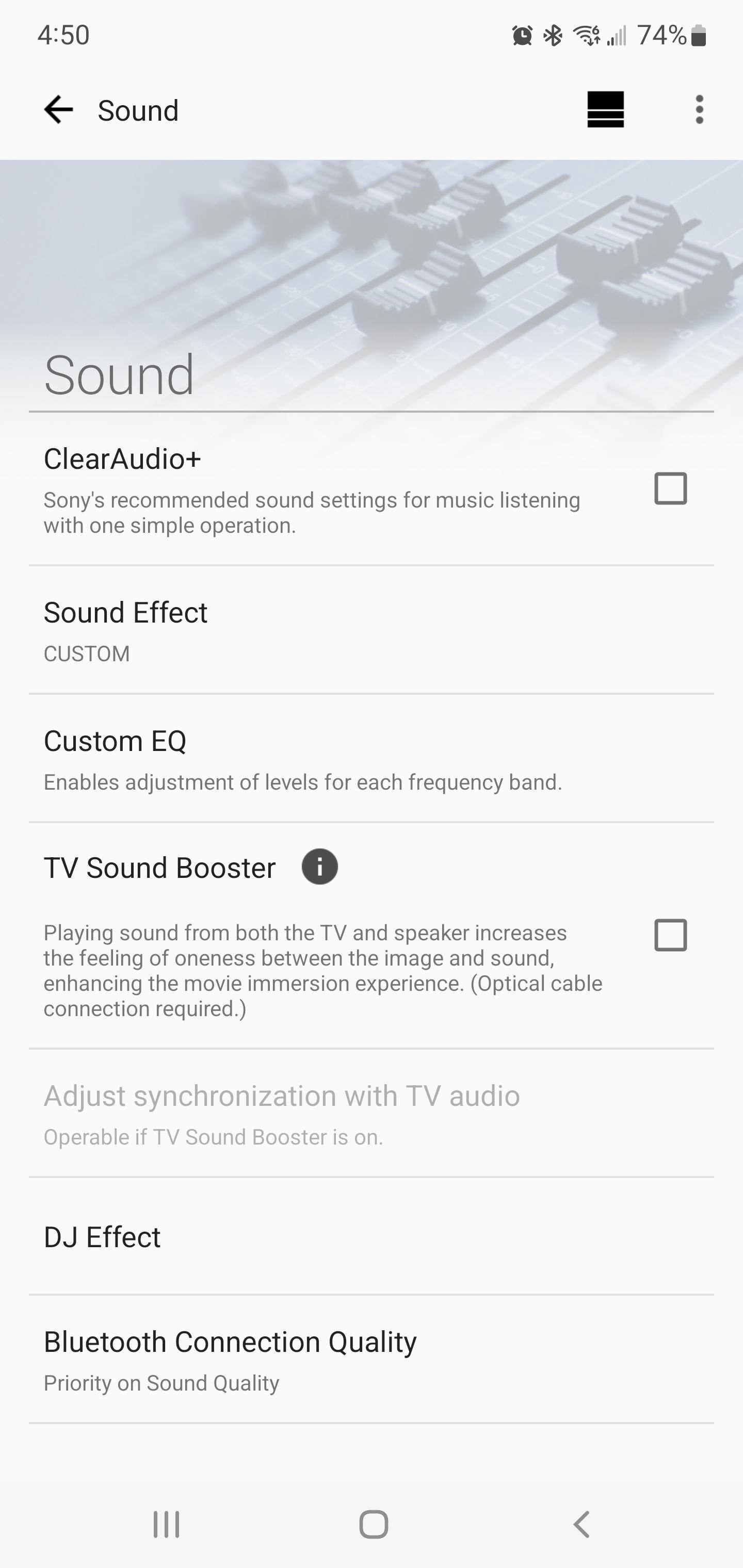Image resolution: width=743 pixels, height=1568 pixels.
Task: Show recent apps from navigation bar
Action: [166, 1524]
